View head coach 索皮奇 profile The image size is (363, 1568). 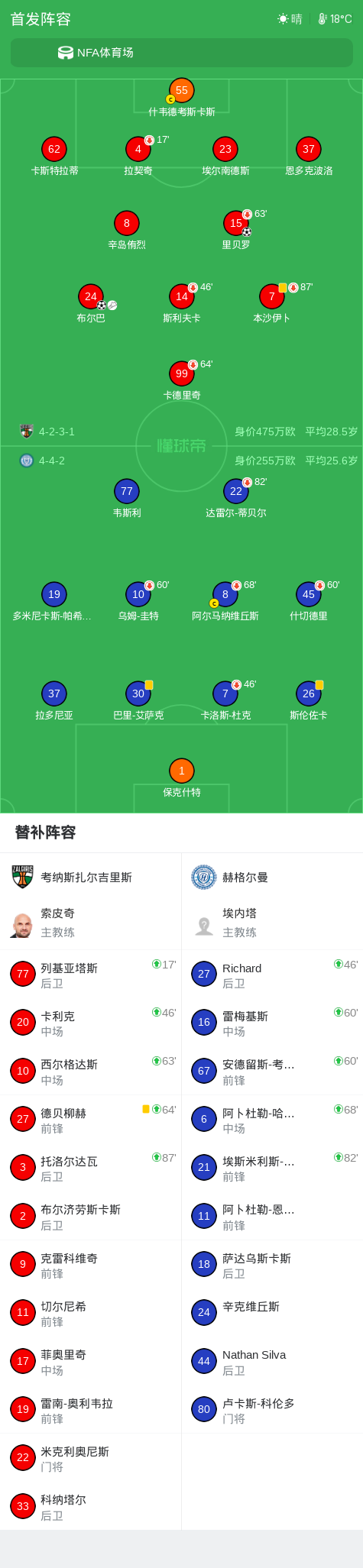tap(90, 923)
